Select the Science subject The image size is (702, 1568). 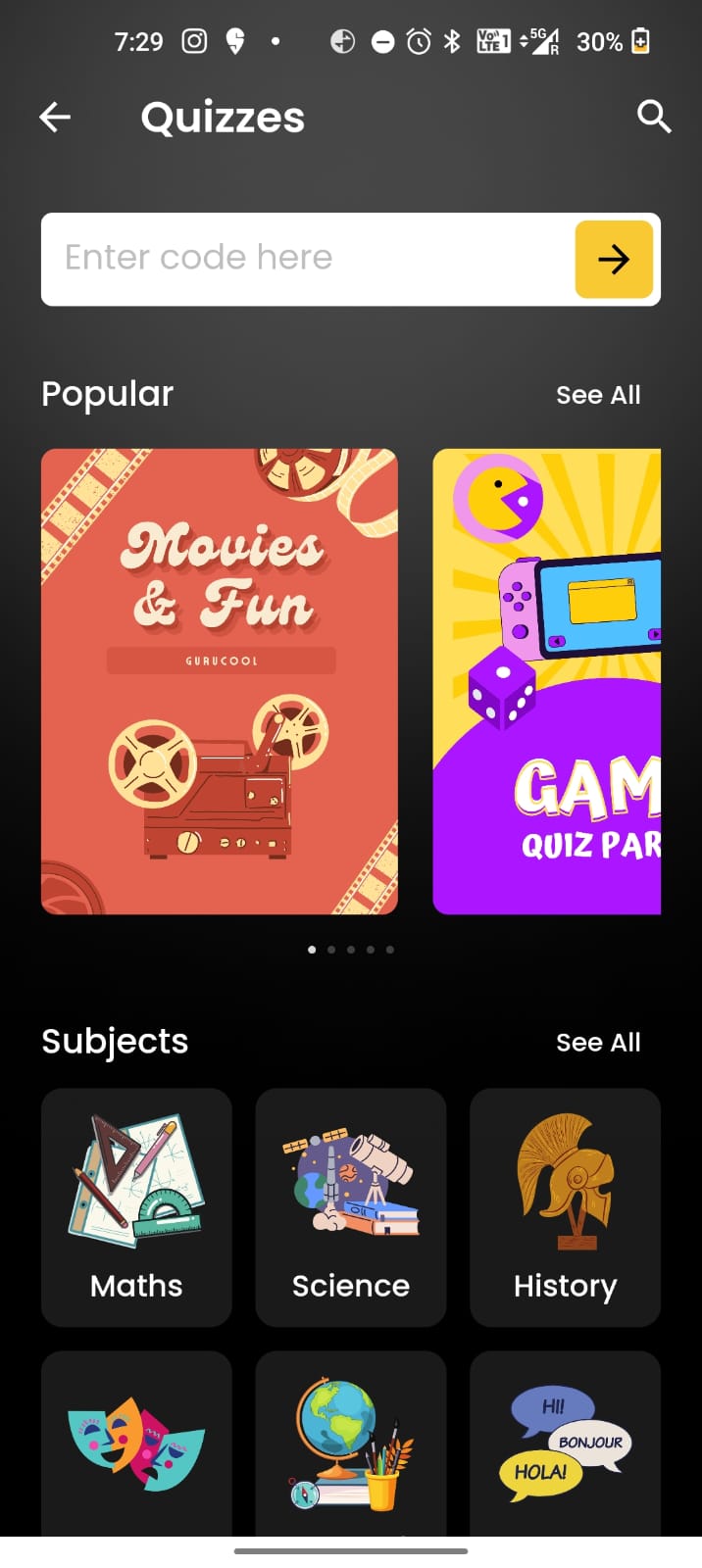point(351,1206)
